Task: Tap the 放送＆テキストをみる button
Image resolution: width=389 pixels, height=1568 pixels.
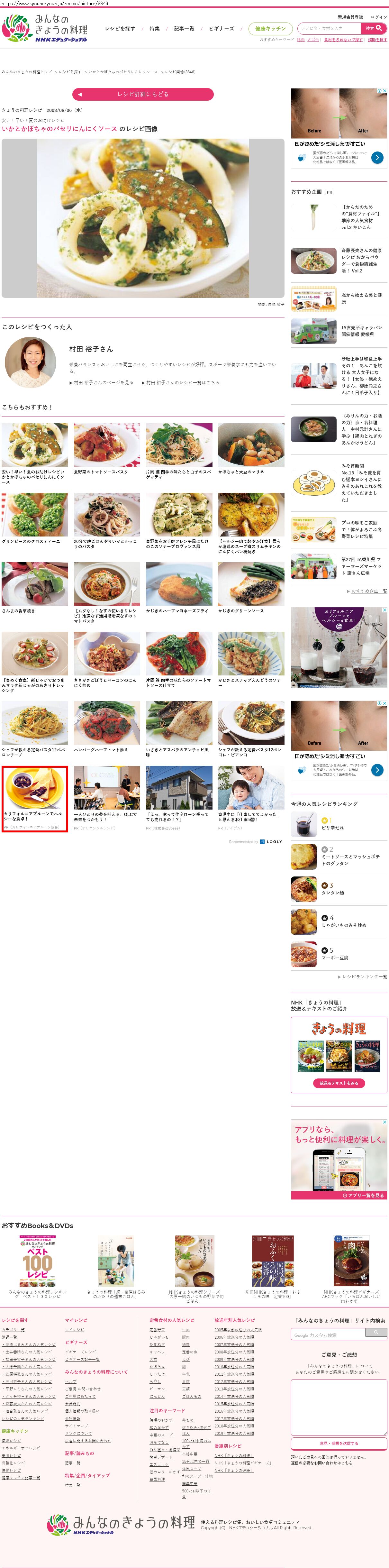Action: click(339, 1083)
